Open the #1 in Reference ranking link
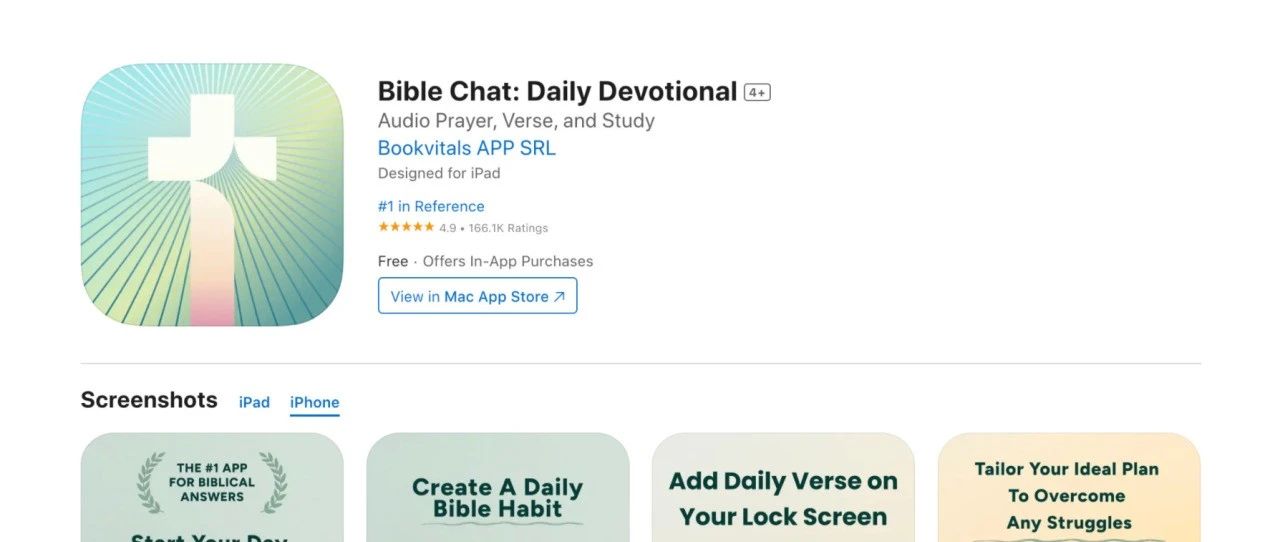This screenshot has height=542, width=1280. 431,206
